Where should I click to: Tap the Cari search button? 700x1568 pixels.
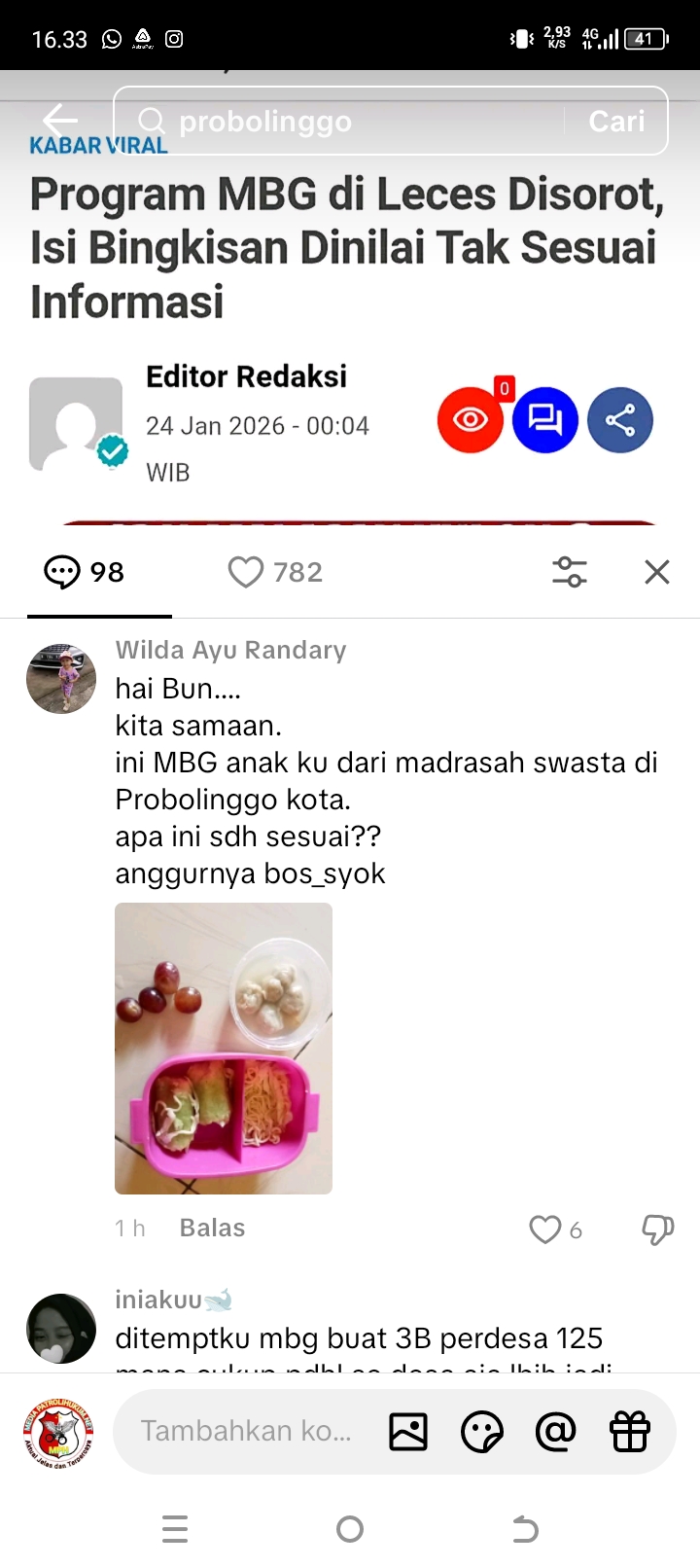(616, 121)
